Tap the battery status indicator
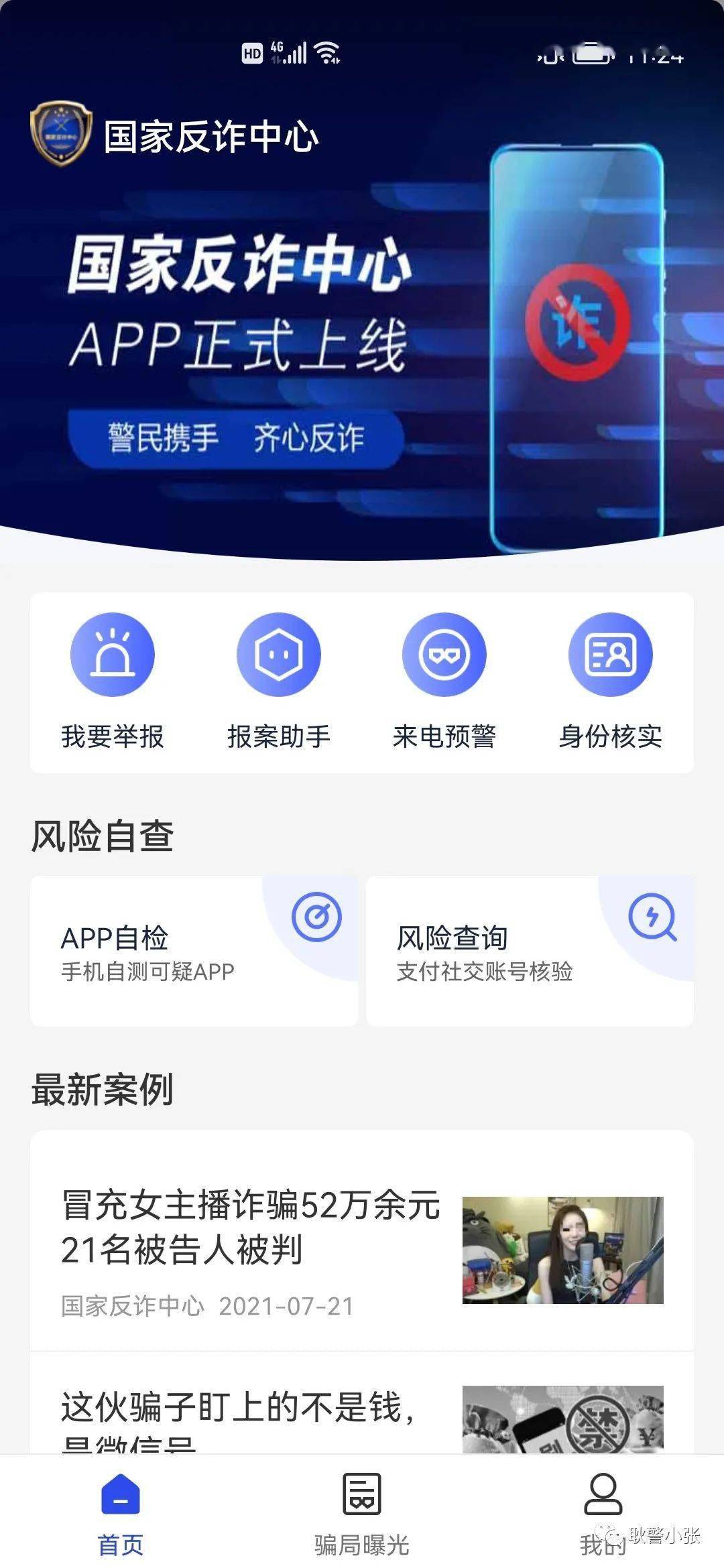This screenshot has width=724, height=1568. 591,56
